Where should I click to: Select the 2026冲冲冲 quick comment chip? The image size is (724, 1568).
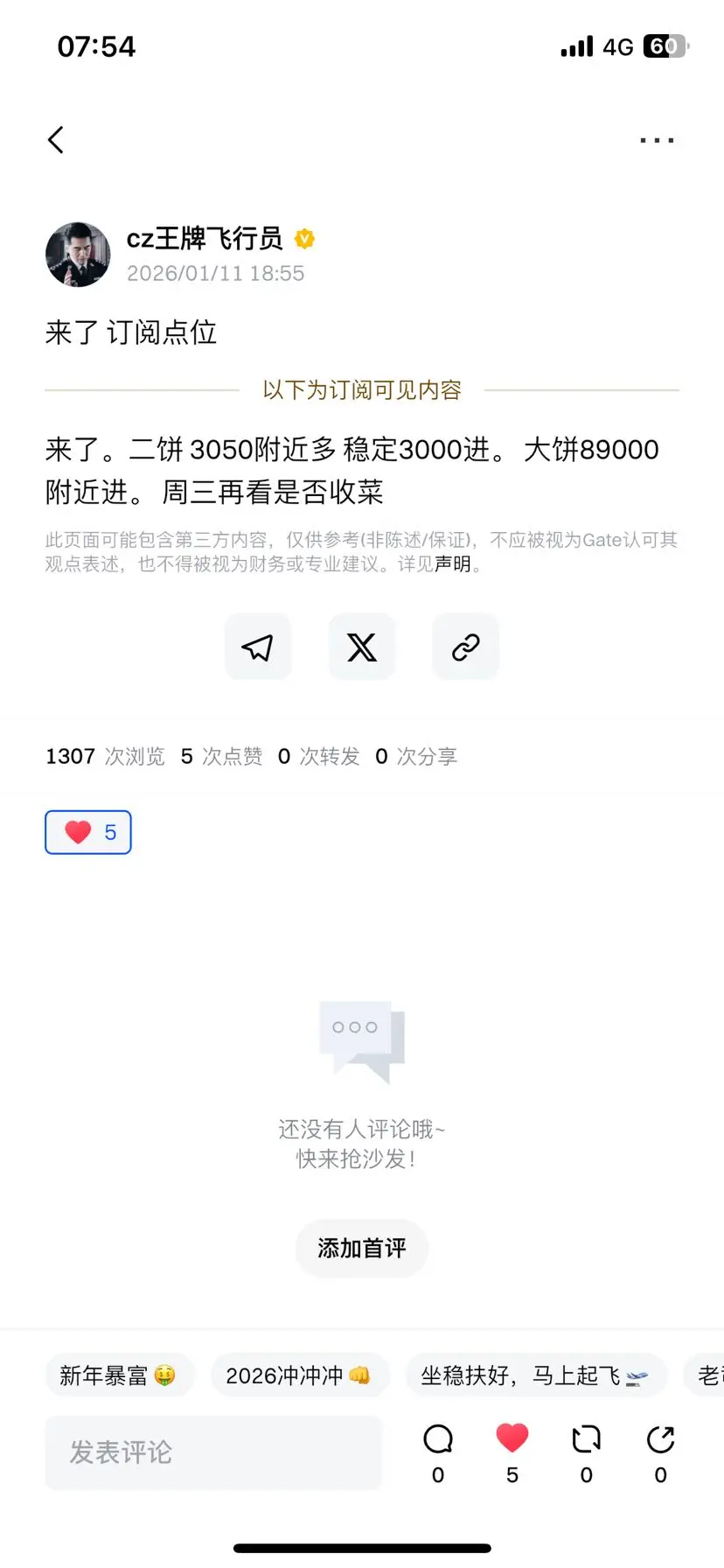[300, 1375]
